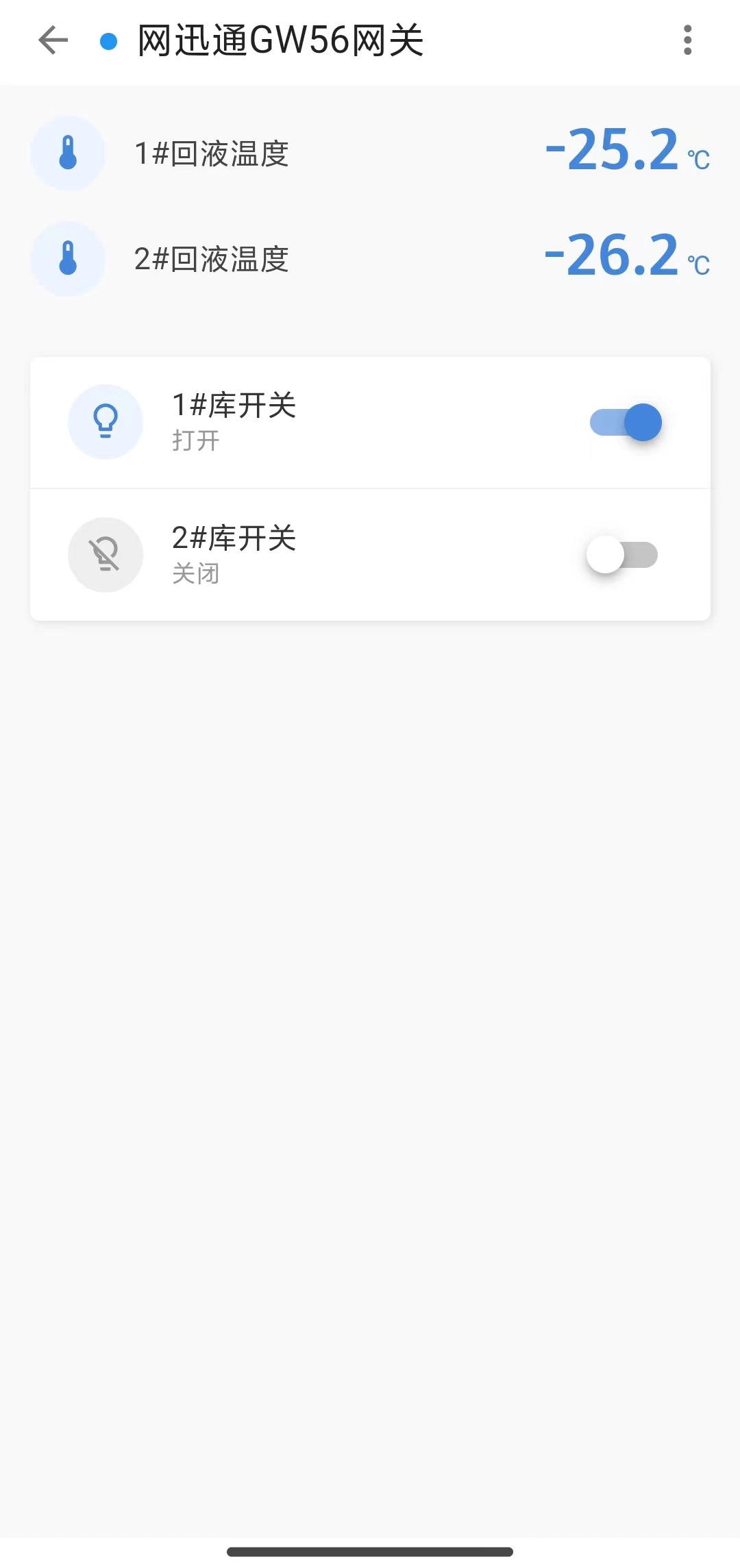Screen dimensions: 740x1568
Task: Turn off the 1#库开关 switch
Action: tap(624, 422)
